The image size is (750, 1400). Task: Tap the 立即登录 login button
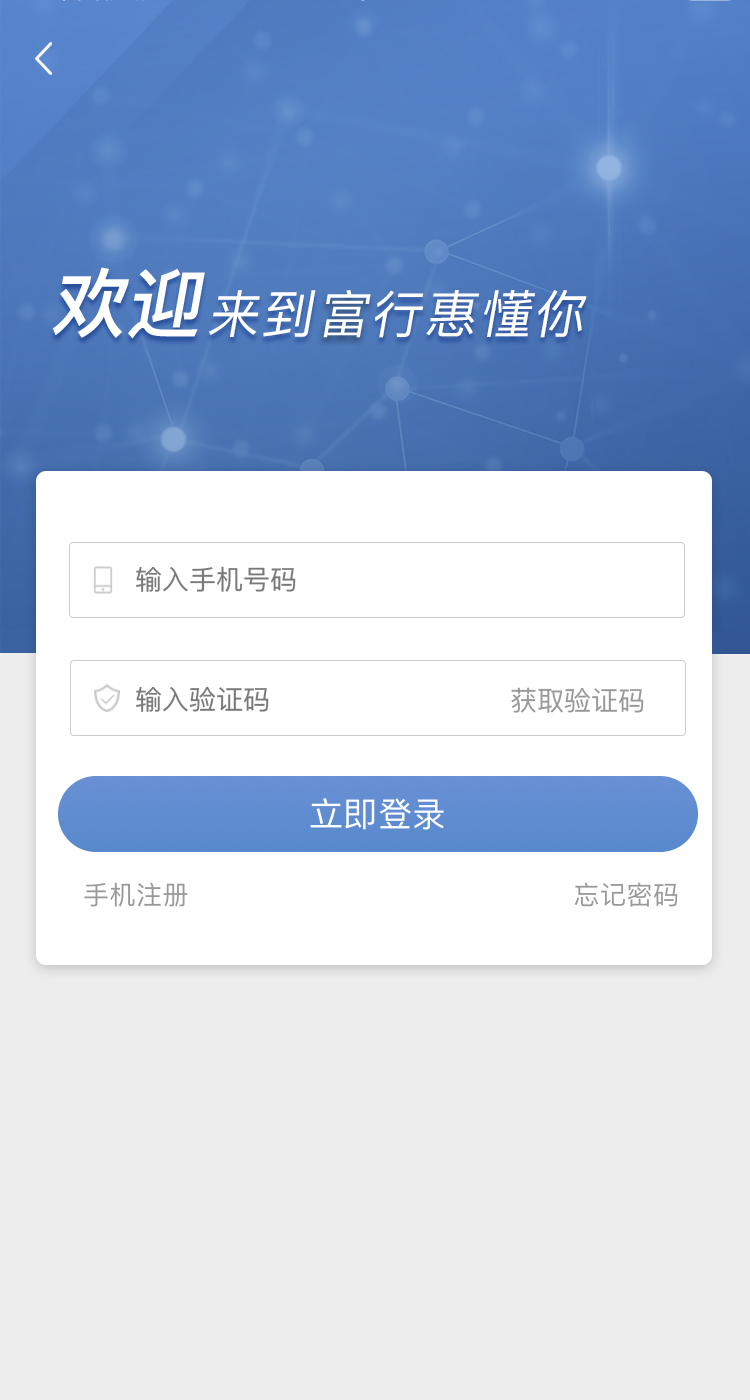(377, 814)
